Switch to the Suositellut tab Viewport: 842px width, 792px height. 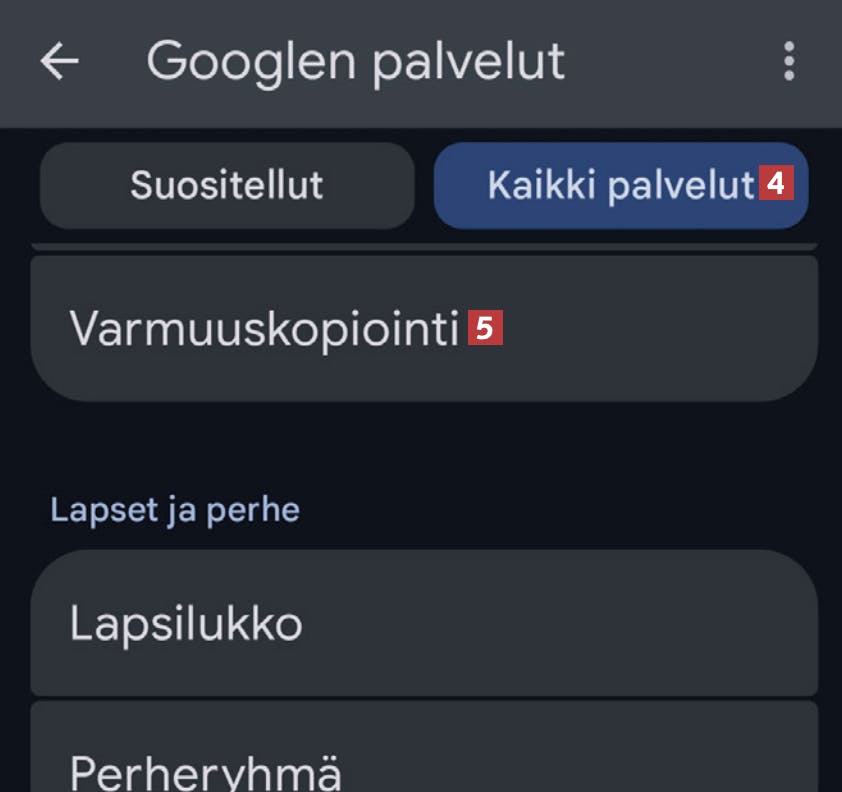(x=227, y=186)
